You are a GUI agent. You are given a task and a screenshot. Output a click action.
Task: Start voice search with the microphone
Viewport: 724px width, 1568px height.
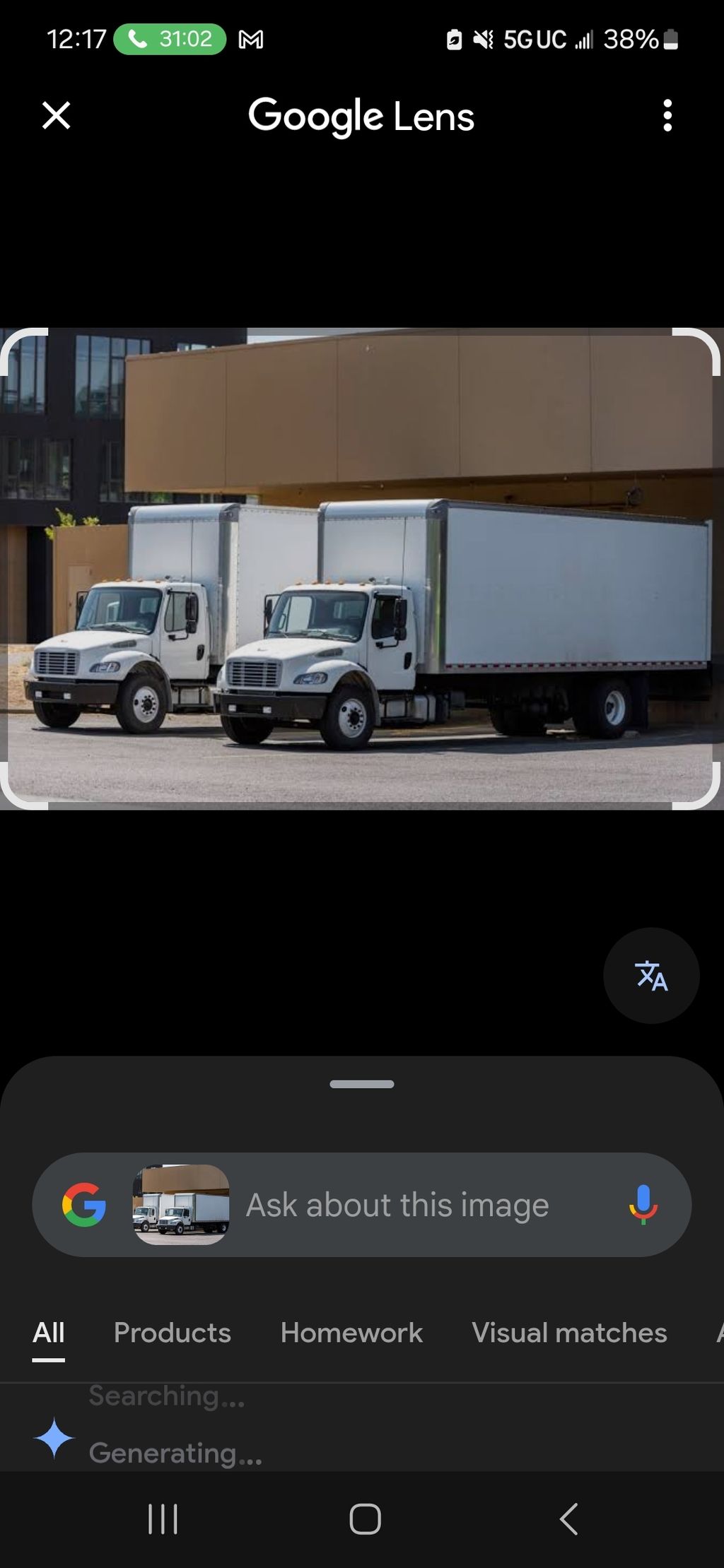(x=643, y=1205)
